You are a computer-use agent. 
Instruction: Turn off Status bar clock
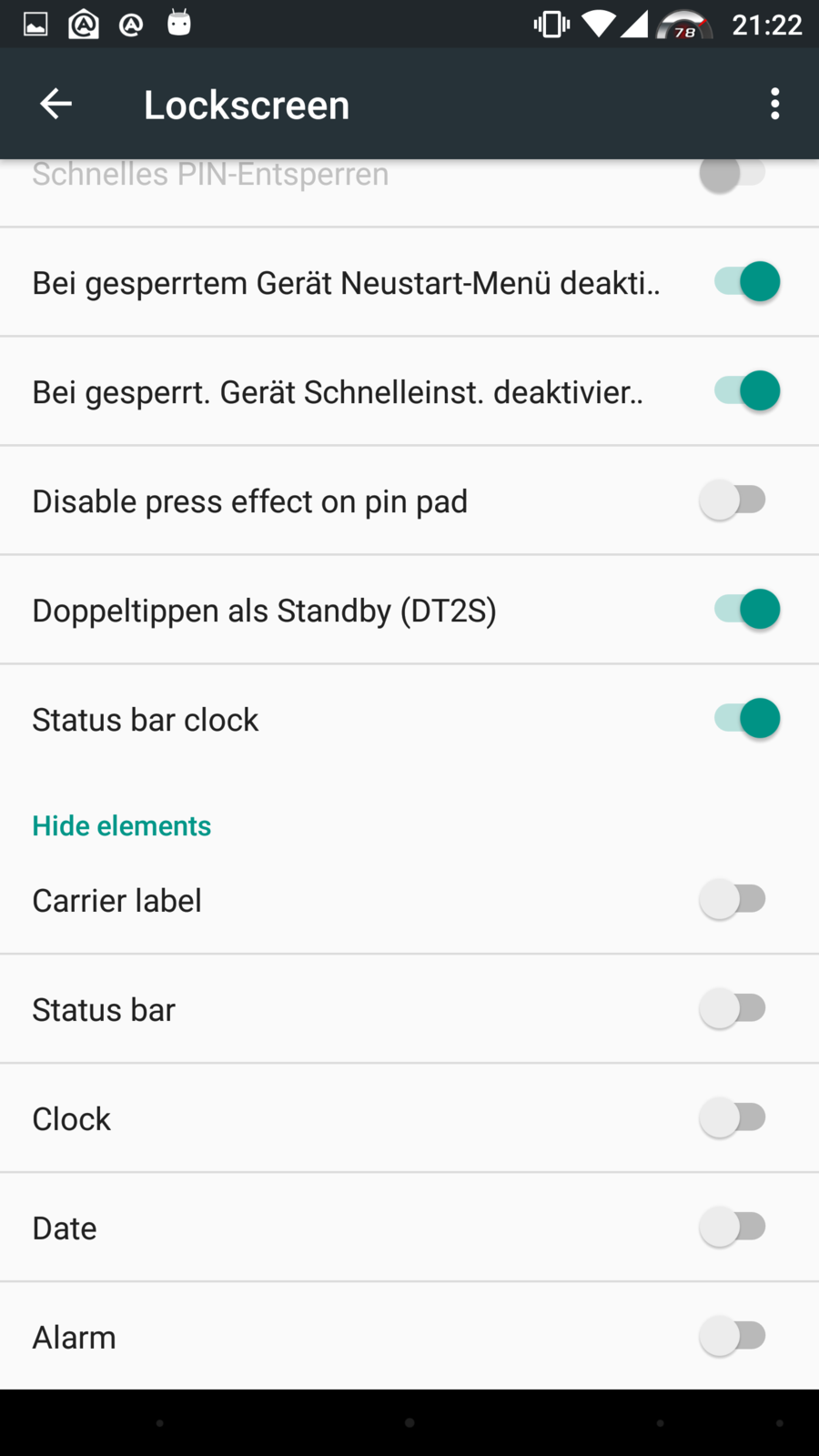[746, 719]
